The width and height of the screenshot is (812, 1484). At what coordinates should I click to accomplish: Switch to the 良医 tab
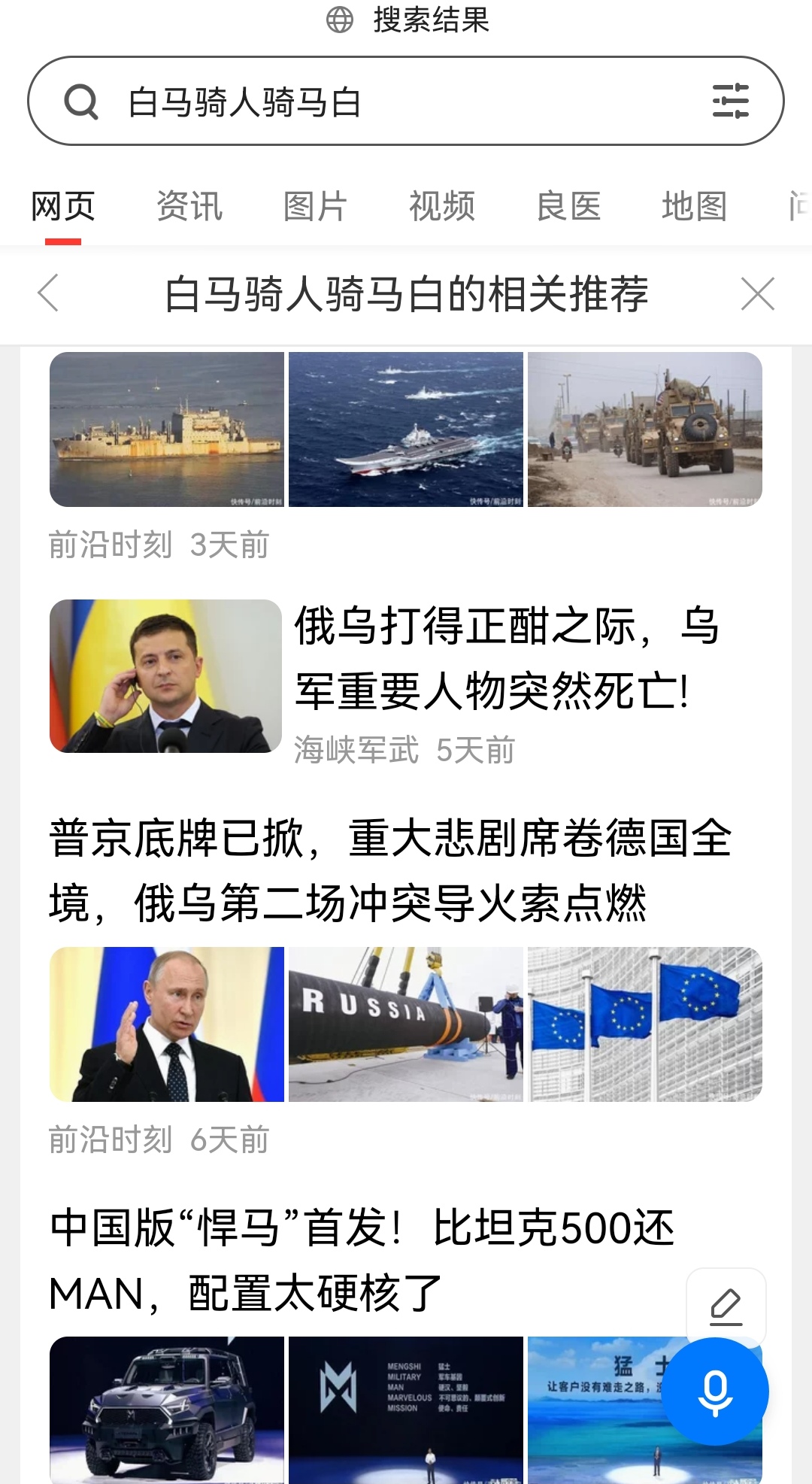(568, 206)
